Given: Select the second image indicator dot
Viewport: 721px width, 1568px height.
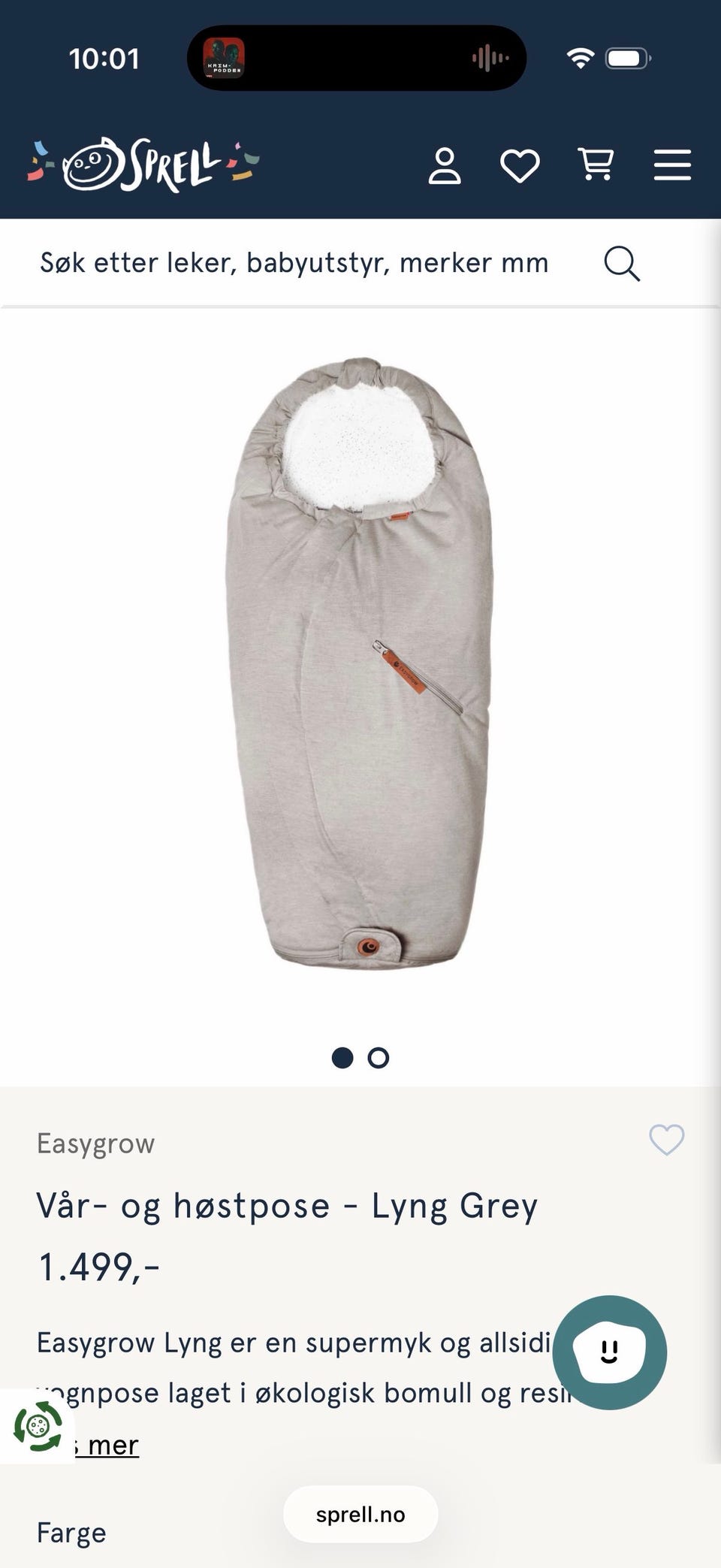Looking at the screenshot, I should pyautogui.click(x=379, y=1058).
